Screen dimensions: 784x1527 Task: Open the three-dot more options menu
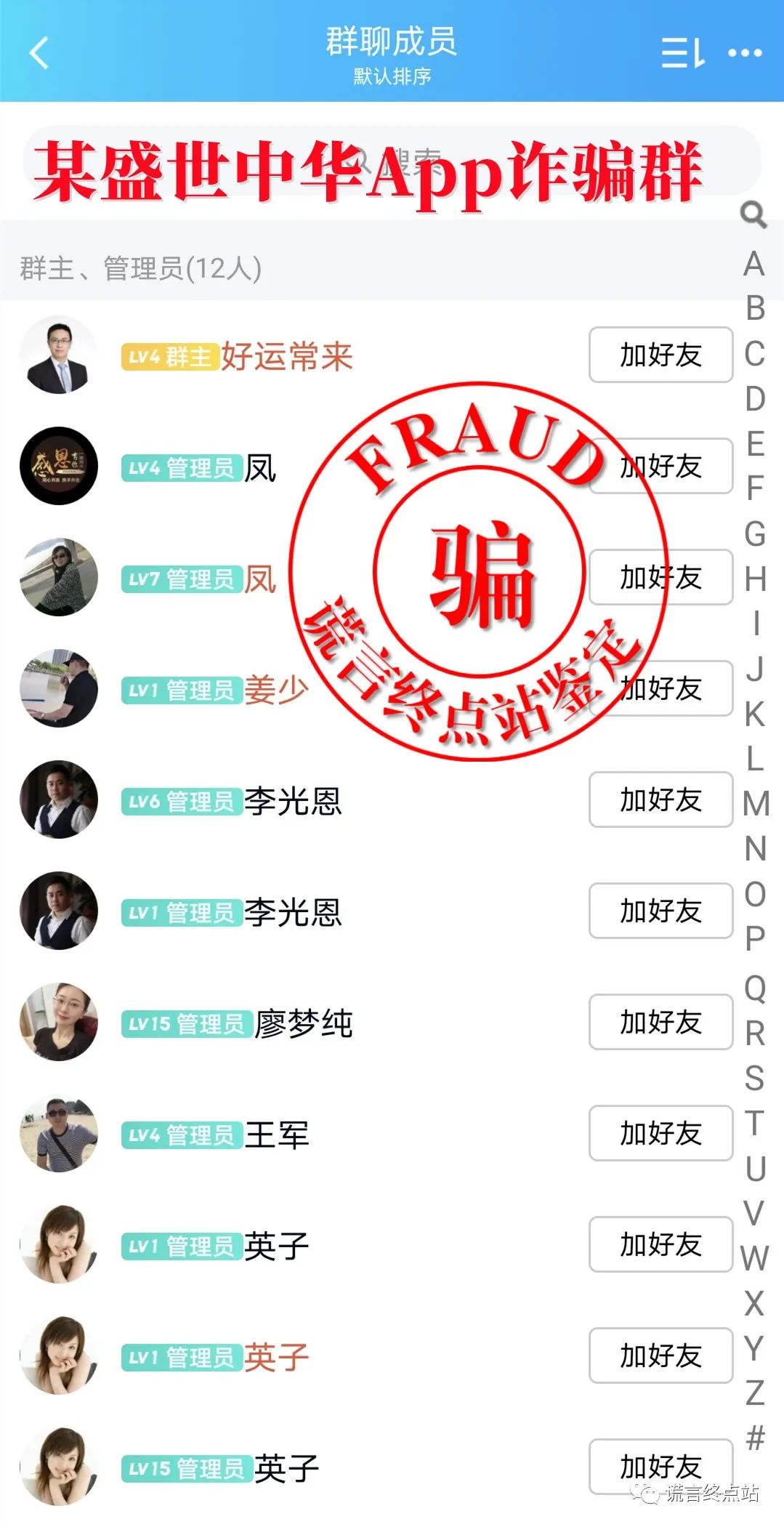point(745,54)
